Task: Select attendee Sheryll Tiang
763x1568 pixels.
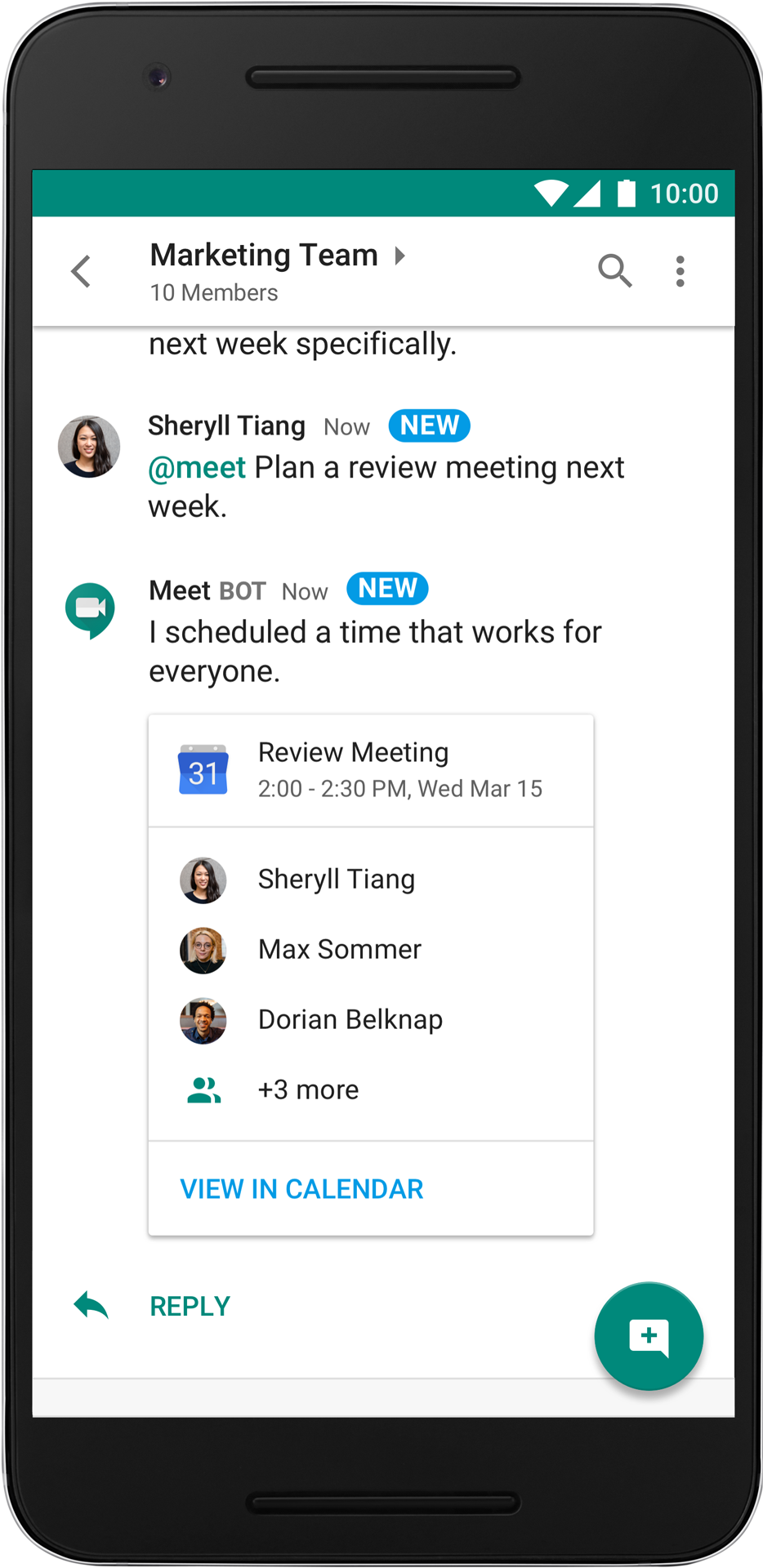Action: pyautogui.click(x=336, y=880)
